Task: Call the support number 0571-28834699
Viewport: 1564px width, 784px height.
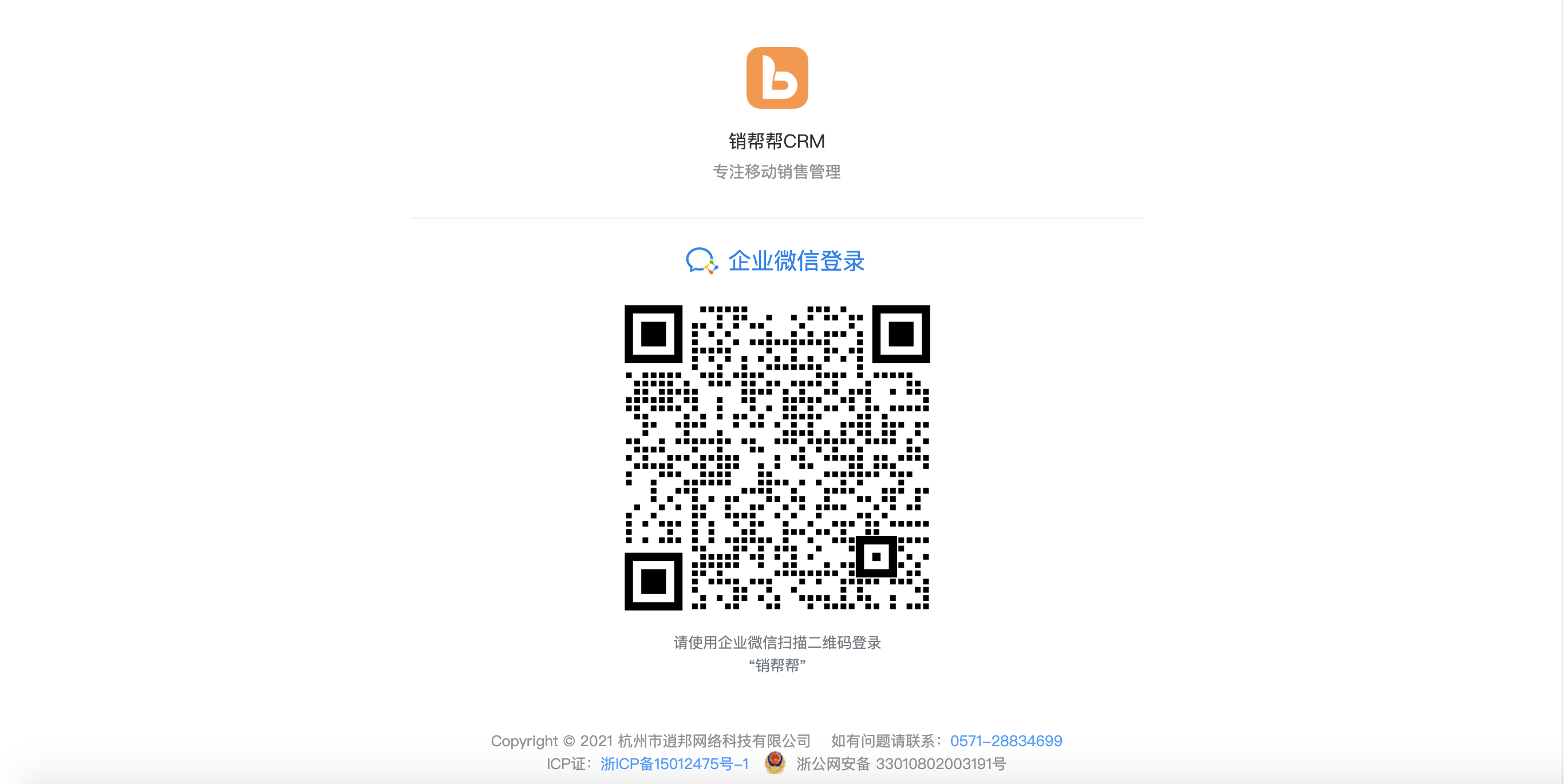Action: pos(1005,741)
